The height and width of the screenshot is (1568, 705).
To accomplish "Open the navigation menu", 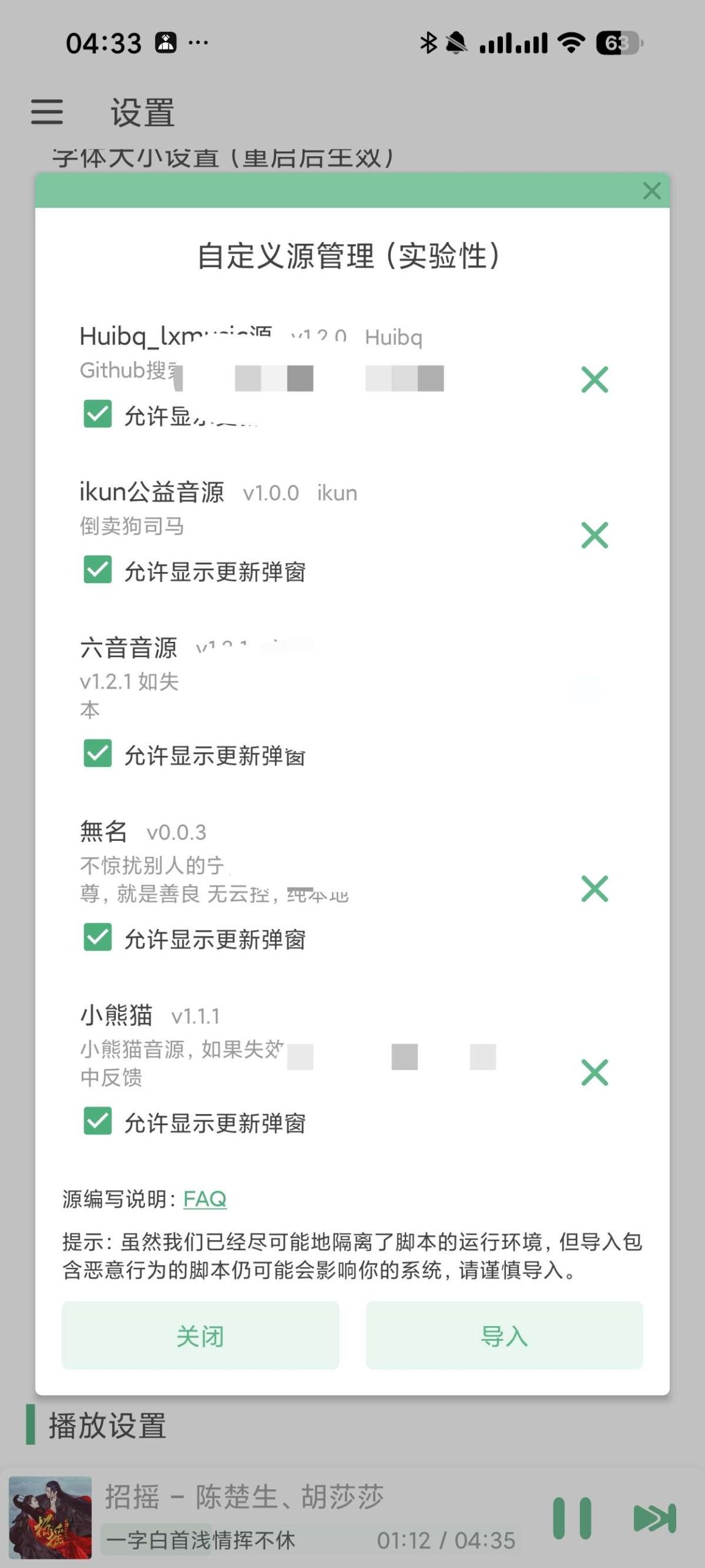I will pos(47,114).
